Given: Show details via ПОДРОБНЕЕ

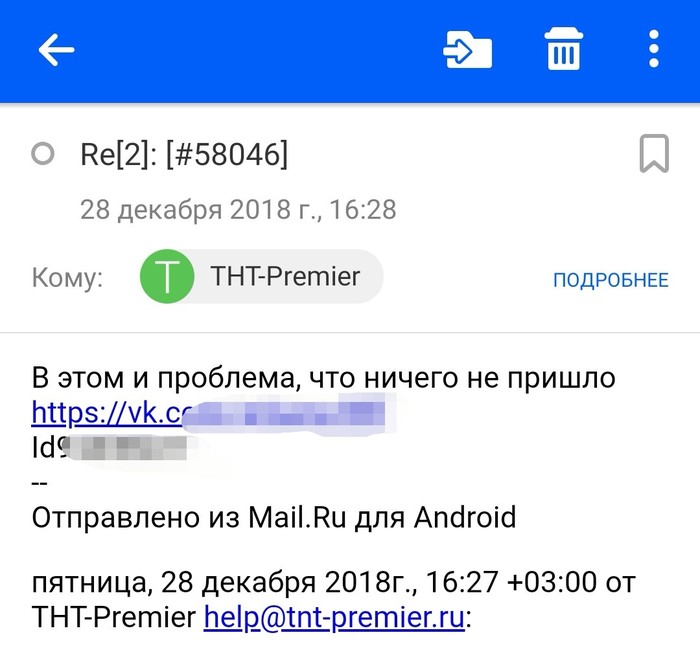Looking at the screenshot, I should [x=610, y=280].
